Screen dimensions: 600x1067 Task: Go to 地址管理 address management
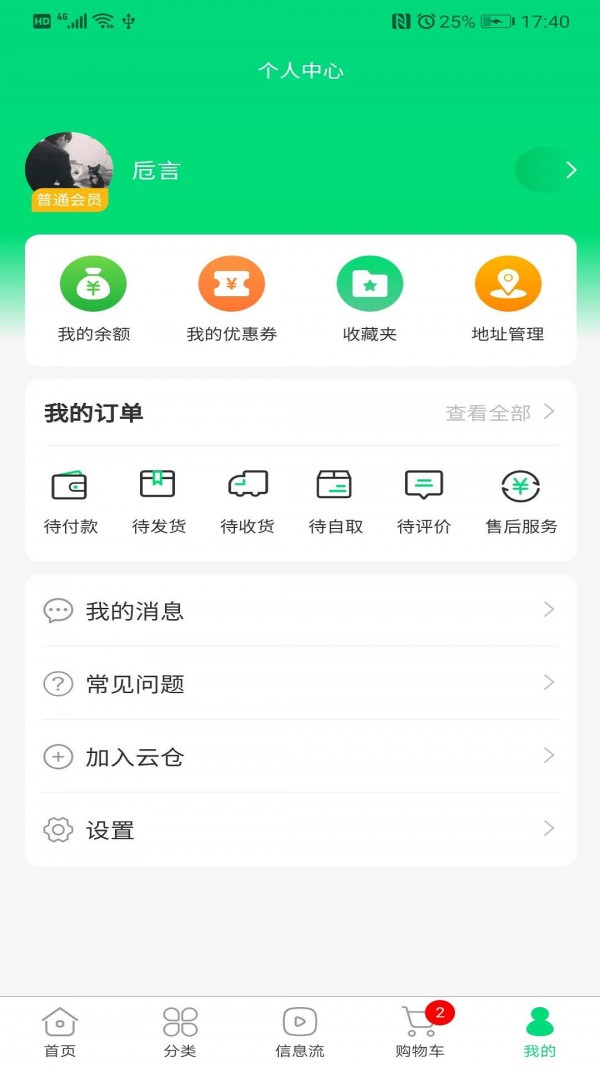click(508, 299)
